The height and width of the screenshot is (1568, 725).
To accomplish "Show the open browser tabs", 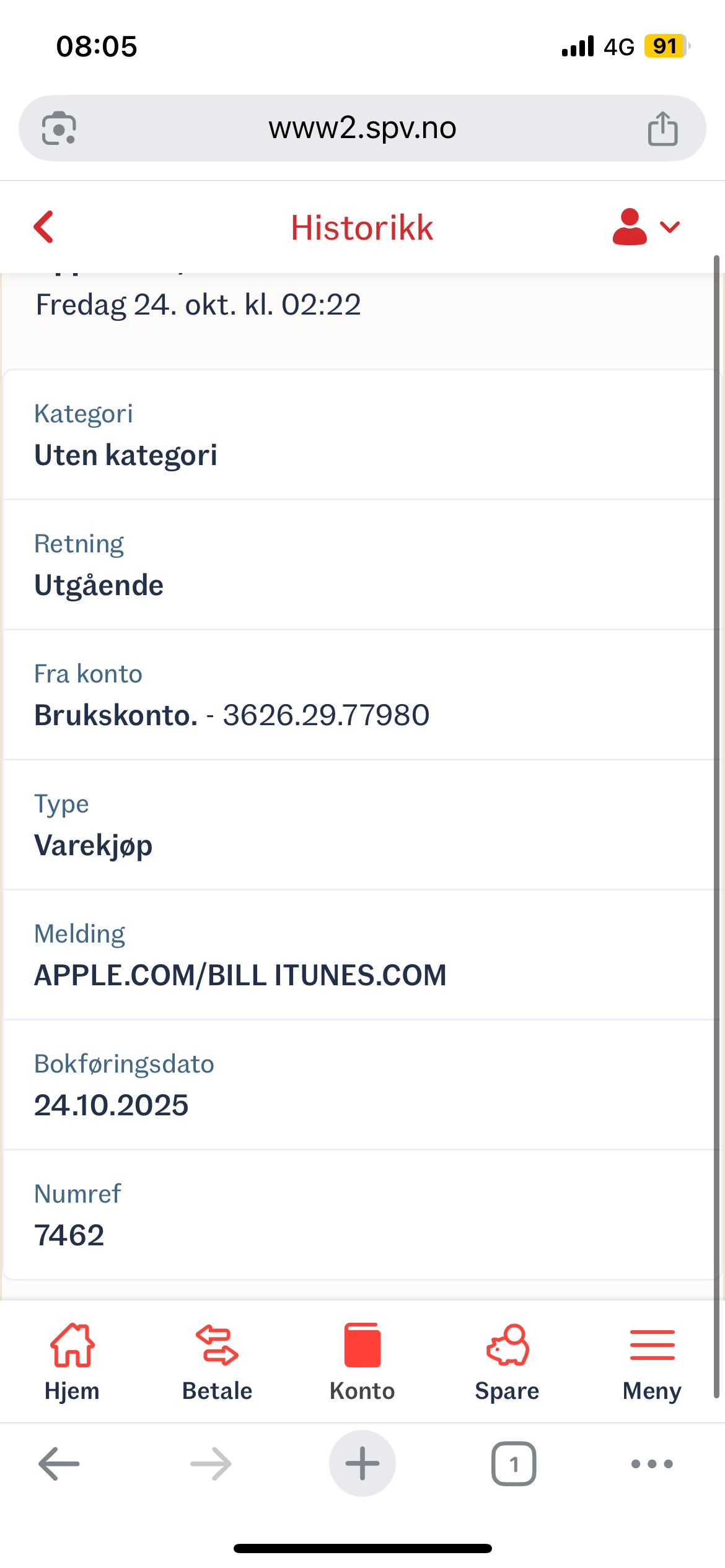I will pos(514,1464).
